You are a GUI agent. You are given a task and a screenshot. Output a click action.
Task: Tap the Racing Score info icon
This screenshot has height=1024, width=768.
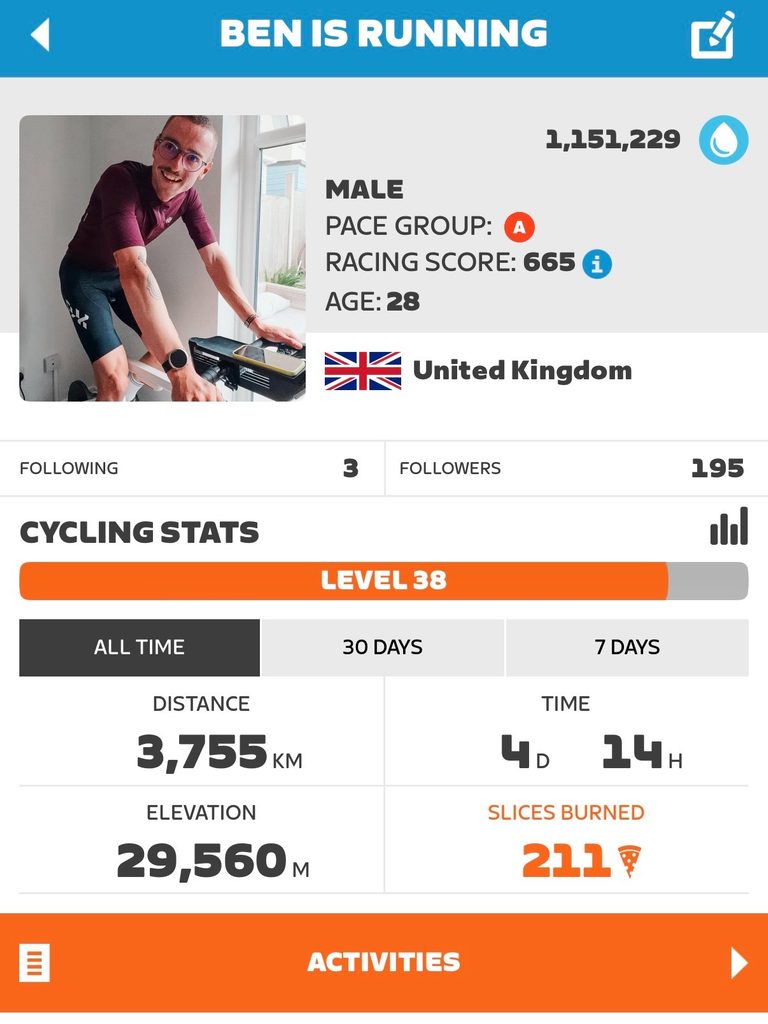tap(597, 264)
